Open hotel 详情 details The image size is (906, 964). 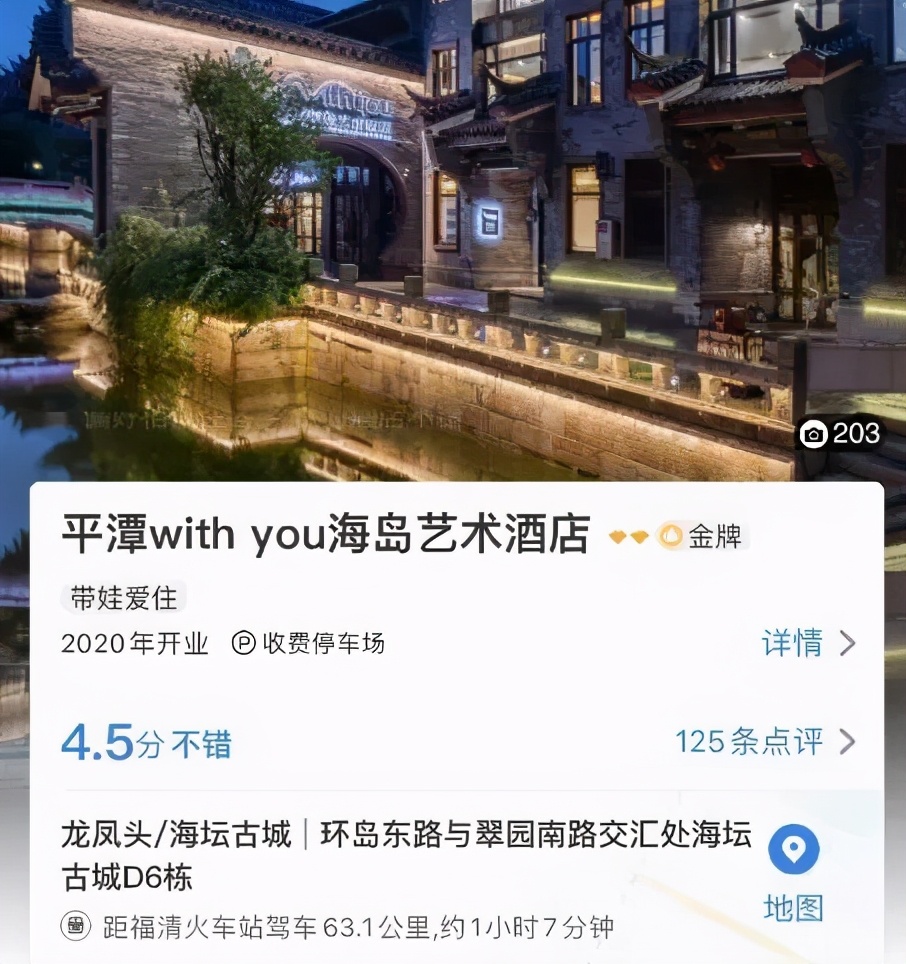808,643
